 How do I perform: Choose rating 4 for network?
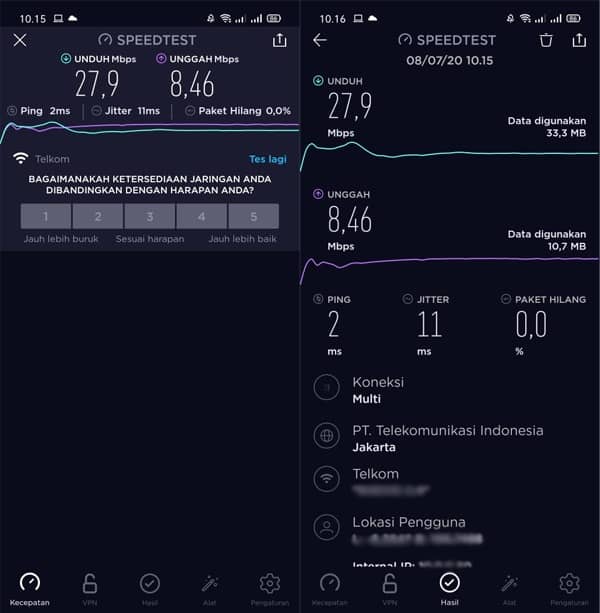click(202, 216)
